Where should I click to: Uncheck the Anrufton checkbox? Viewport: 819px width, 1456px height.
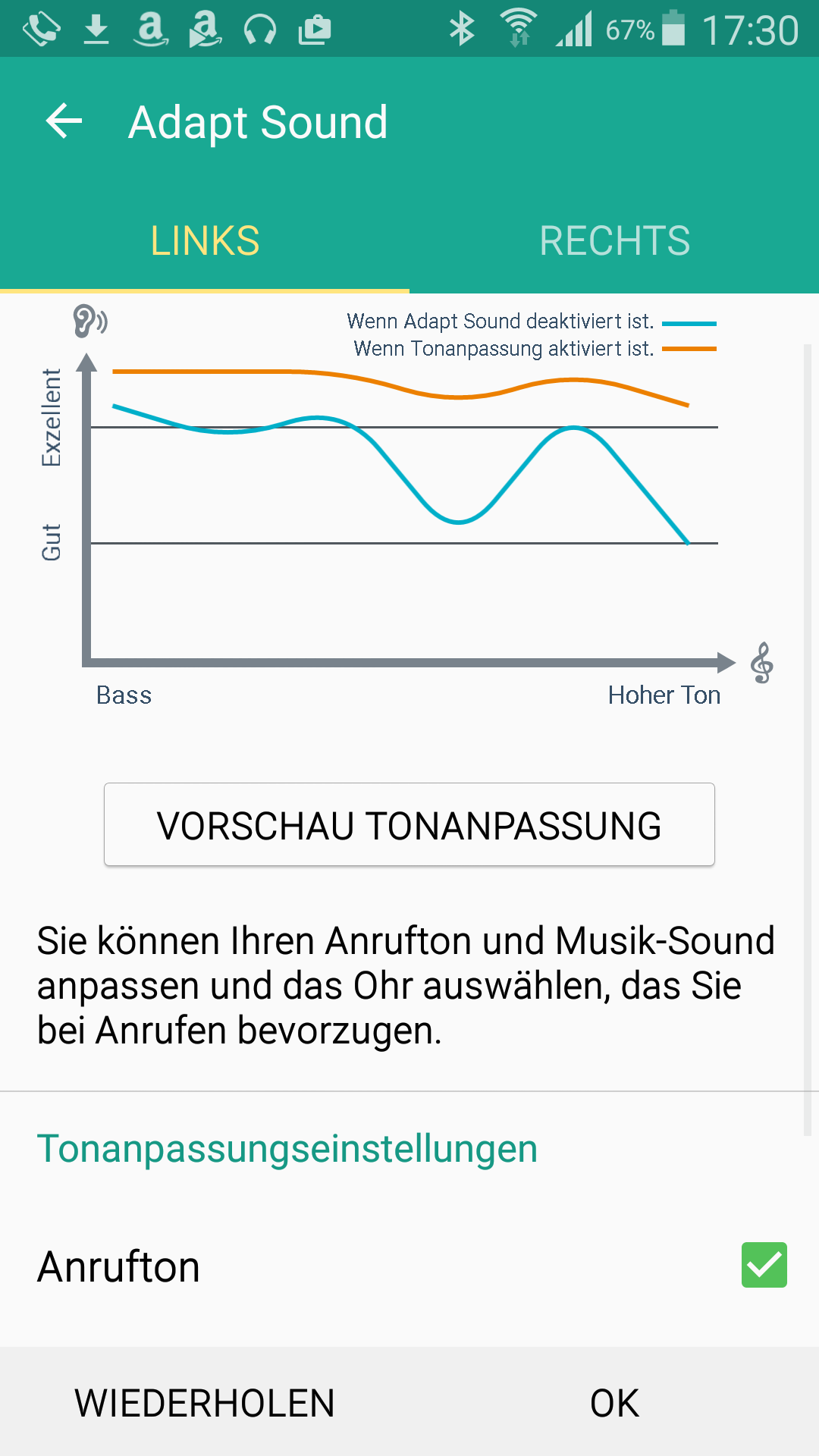(764, 1265)
